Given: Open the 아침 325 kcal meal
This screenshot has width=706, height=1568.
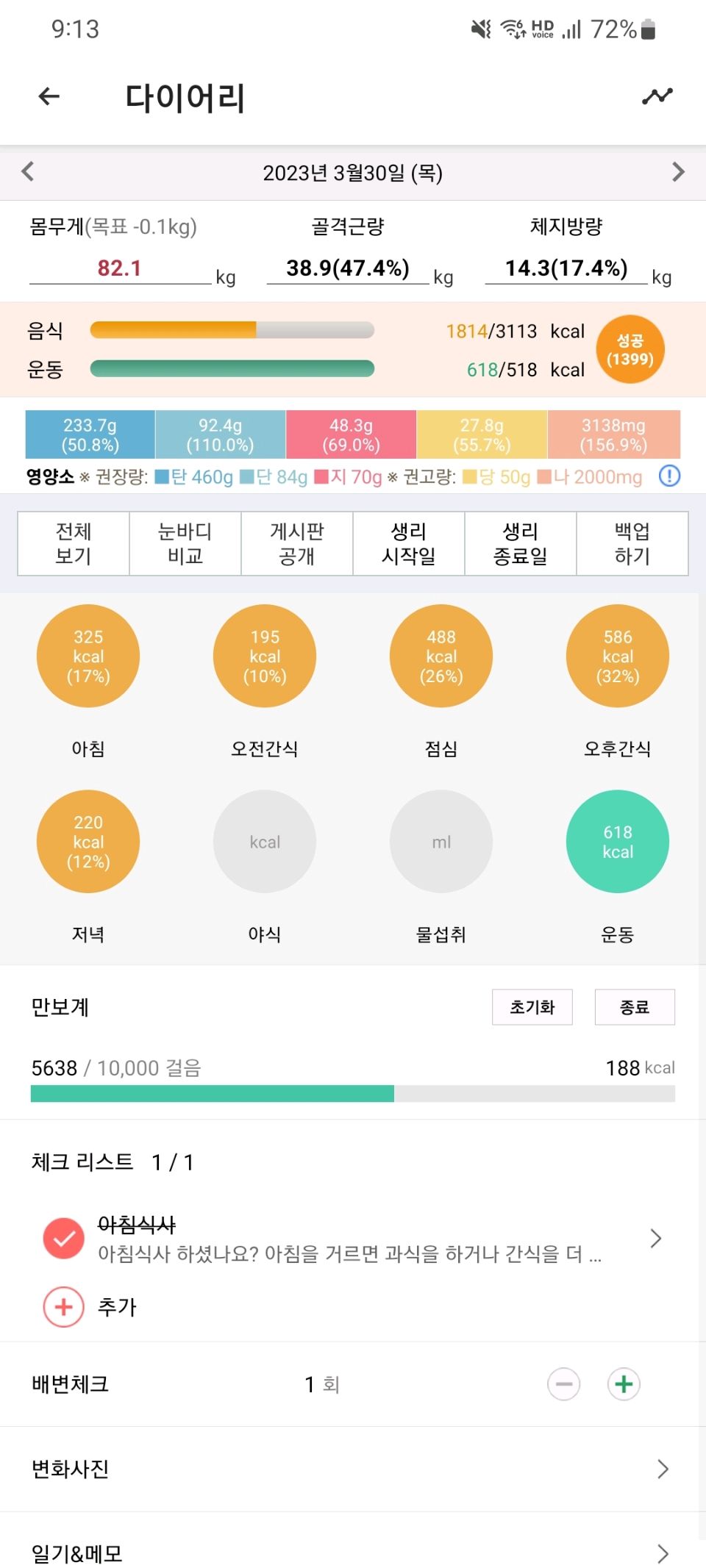Looking at the screenshot, I should pyautogui.click(x=88, y=656).
